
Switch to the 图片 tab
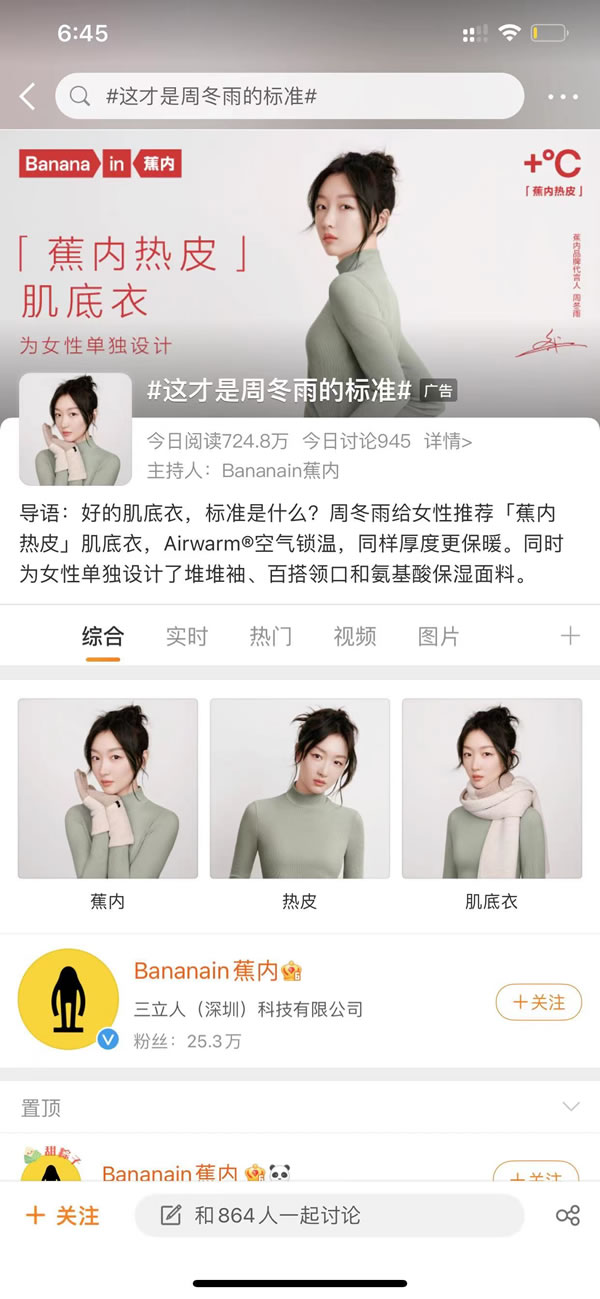pos(439,636)
